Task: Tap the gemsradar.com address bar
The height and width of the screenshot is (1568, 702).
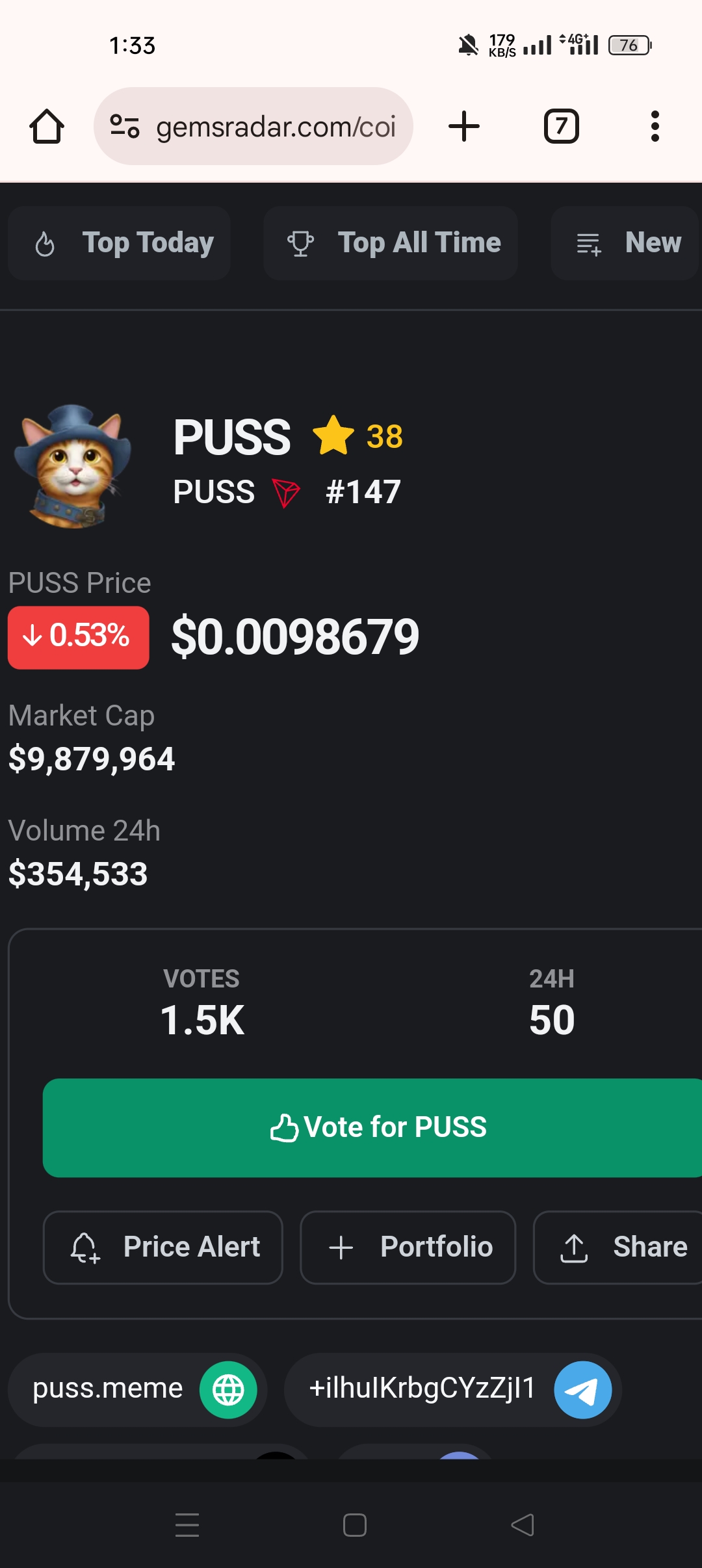Action: (x=253, y=126)
